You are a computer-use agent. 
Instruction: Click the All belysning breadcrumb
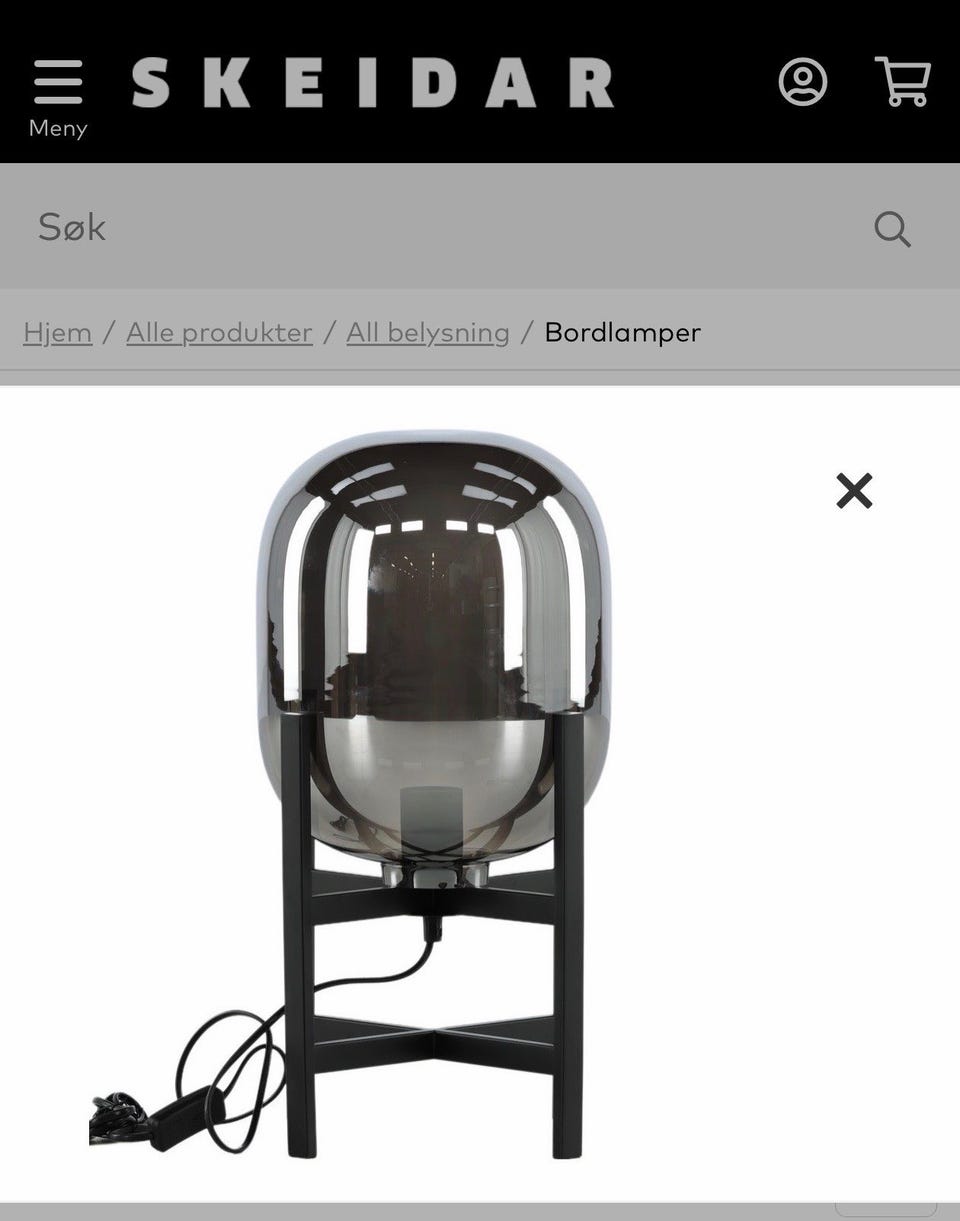coord(427,332)
